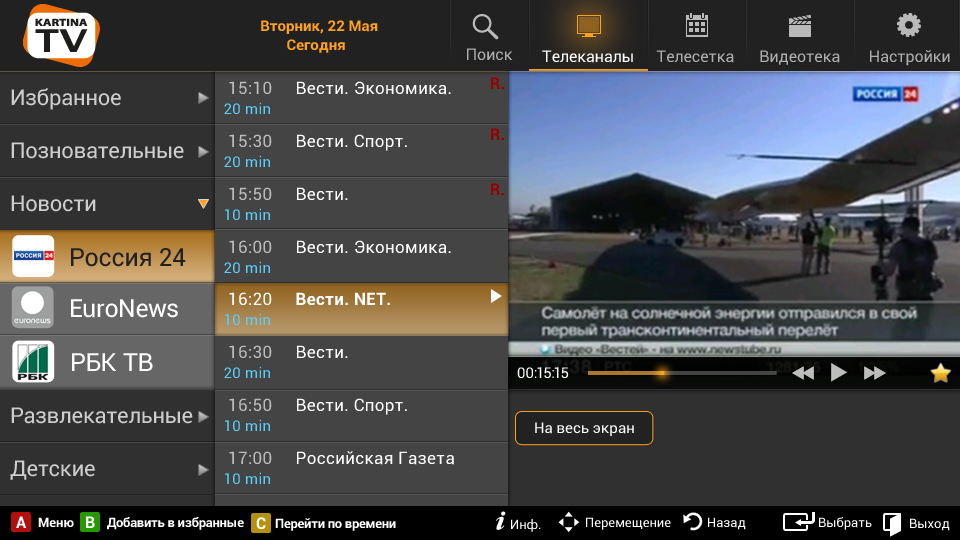Rewind the video playback
Image resolution: width=960 pixels, height=540 pixels.
[803, 373]
